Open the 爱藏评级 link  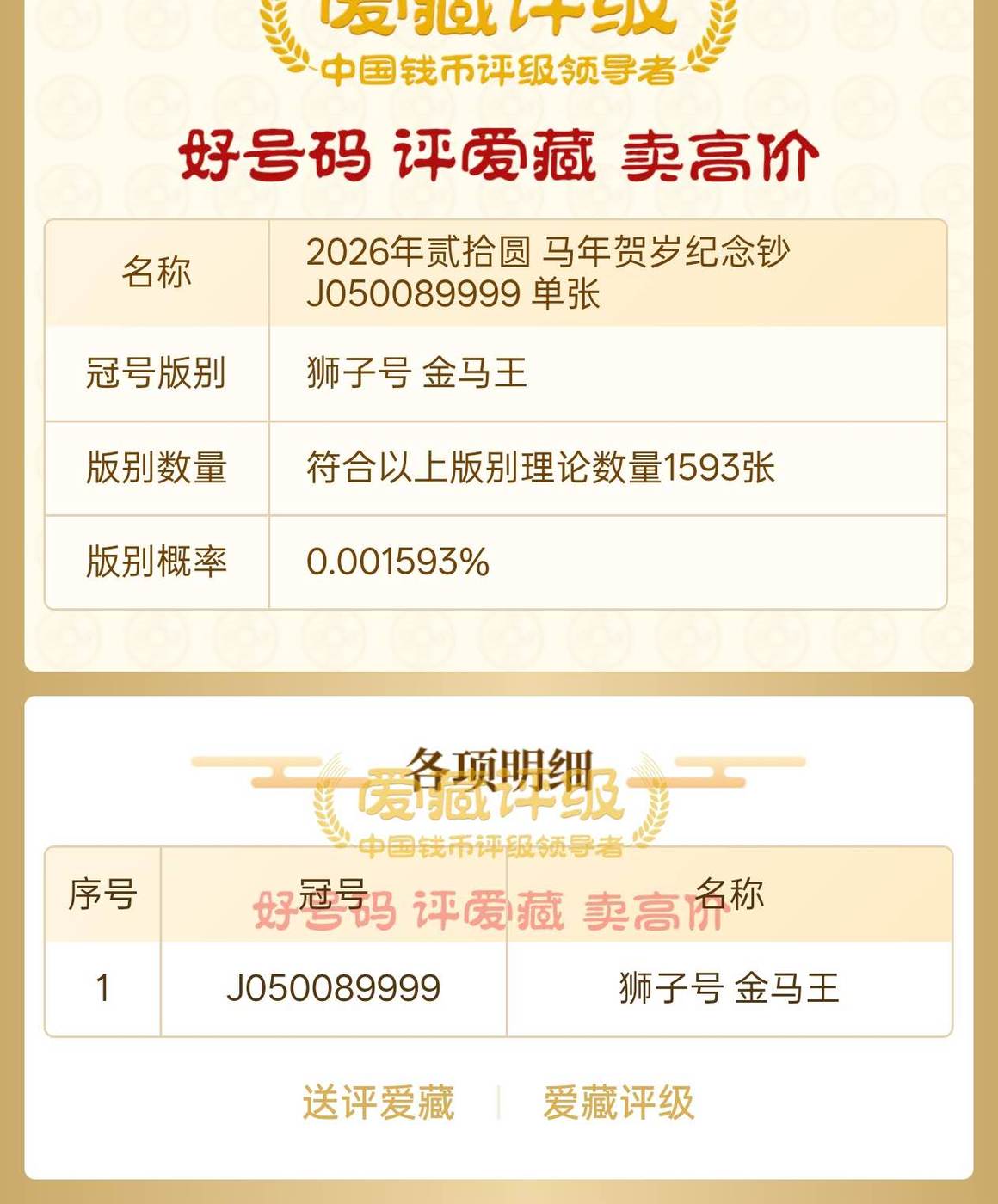tap(618, 1103)
